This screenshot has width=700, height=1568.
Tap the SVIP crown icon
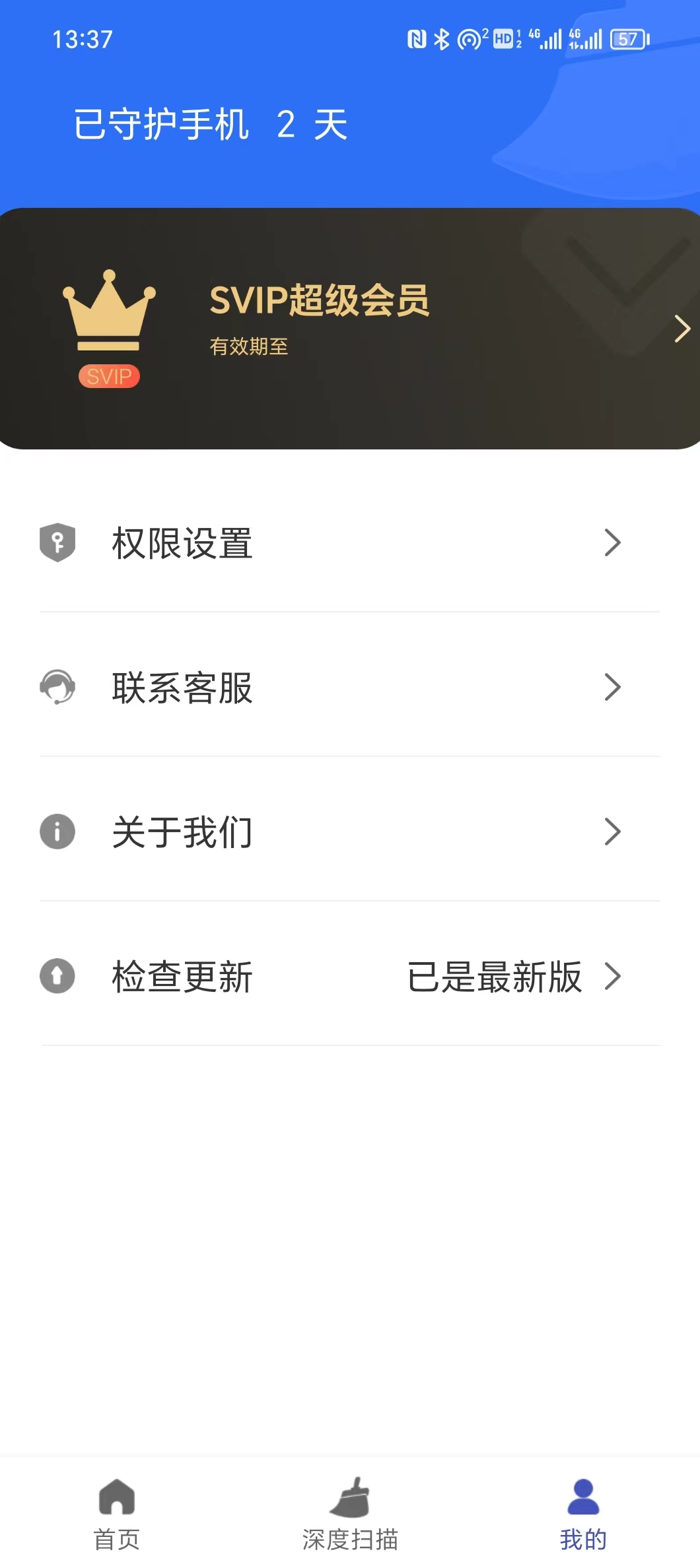tap(109, 310)
